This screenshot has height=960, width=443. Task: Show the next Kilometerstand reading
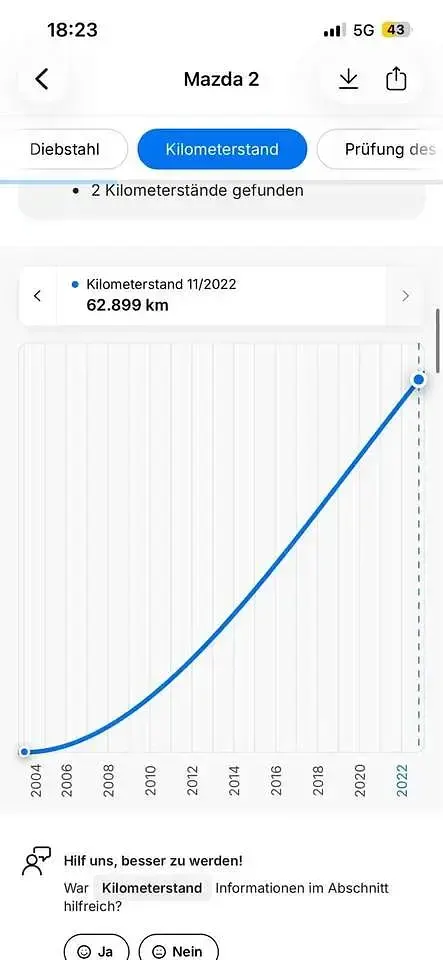tap(405, 296)
